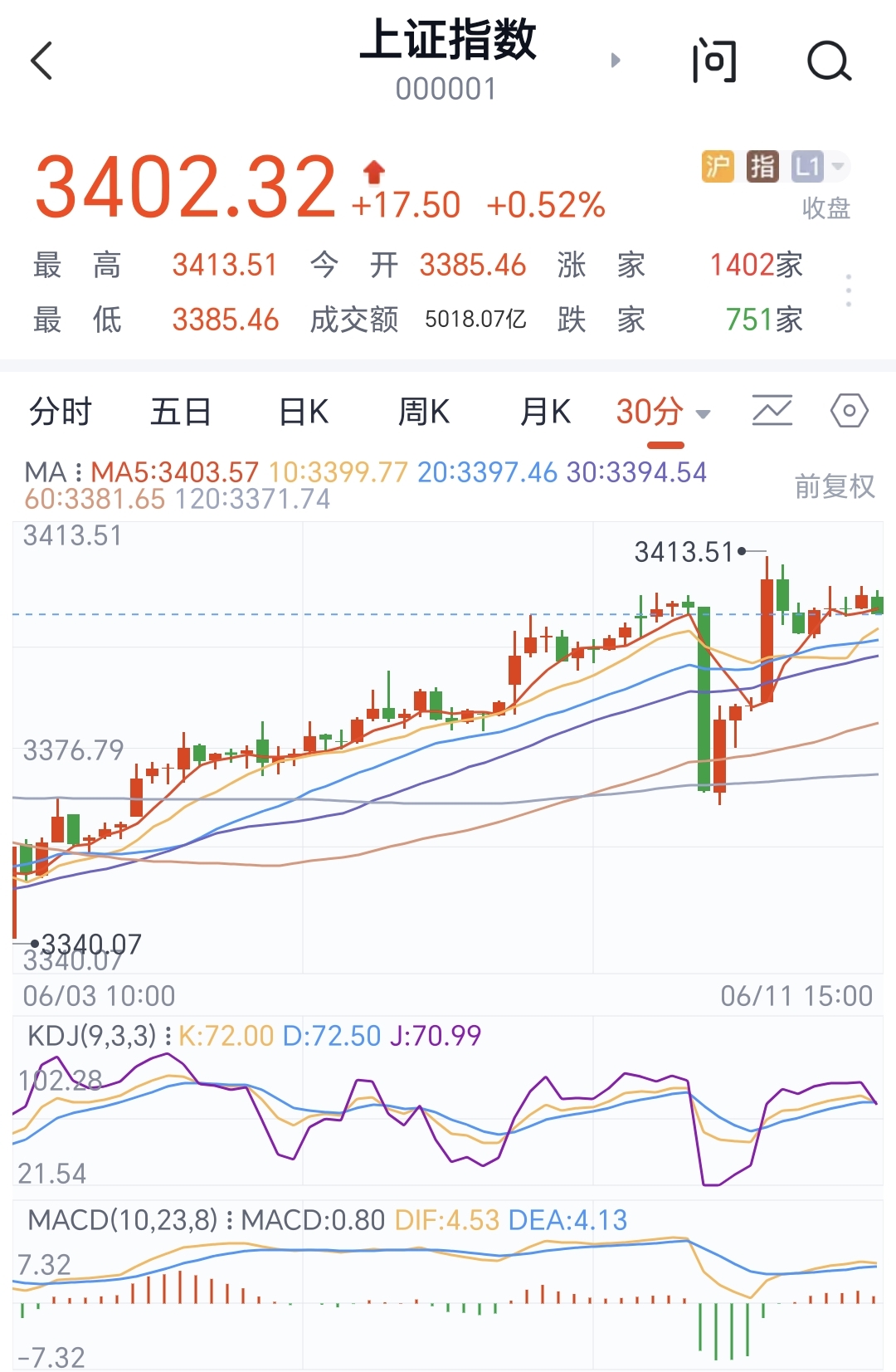896x1372 pixels.
Task: Open the chart settings hexagon icon
Action: point(848,411)
